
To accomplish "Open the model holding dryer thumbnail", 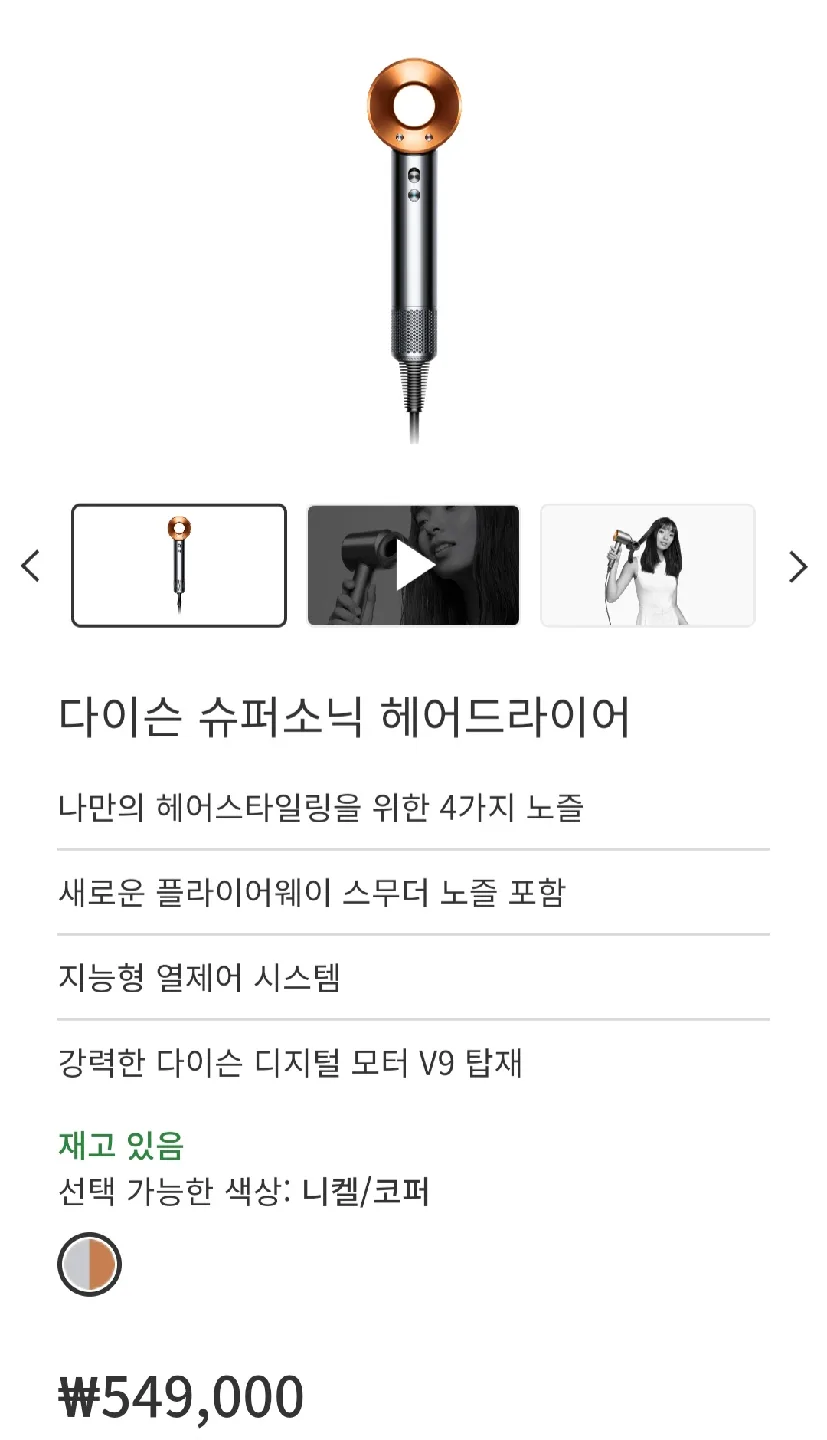I will [x=647, y=566].
